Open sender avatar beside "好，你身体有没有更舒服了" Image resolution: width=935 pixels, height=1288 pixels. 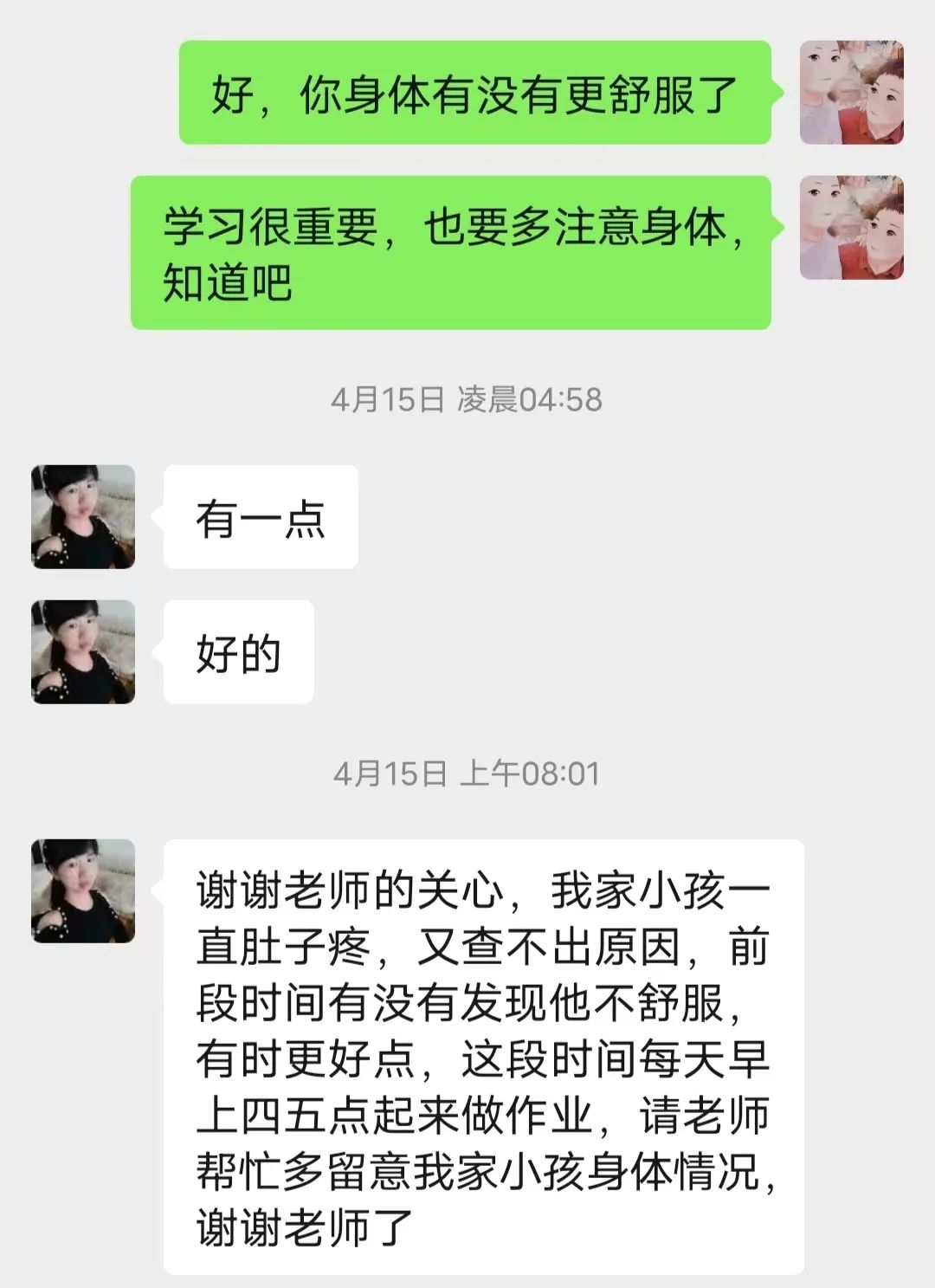(x=851, y=92)
